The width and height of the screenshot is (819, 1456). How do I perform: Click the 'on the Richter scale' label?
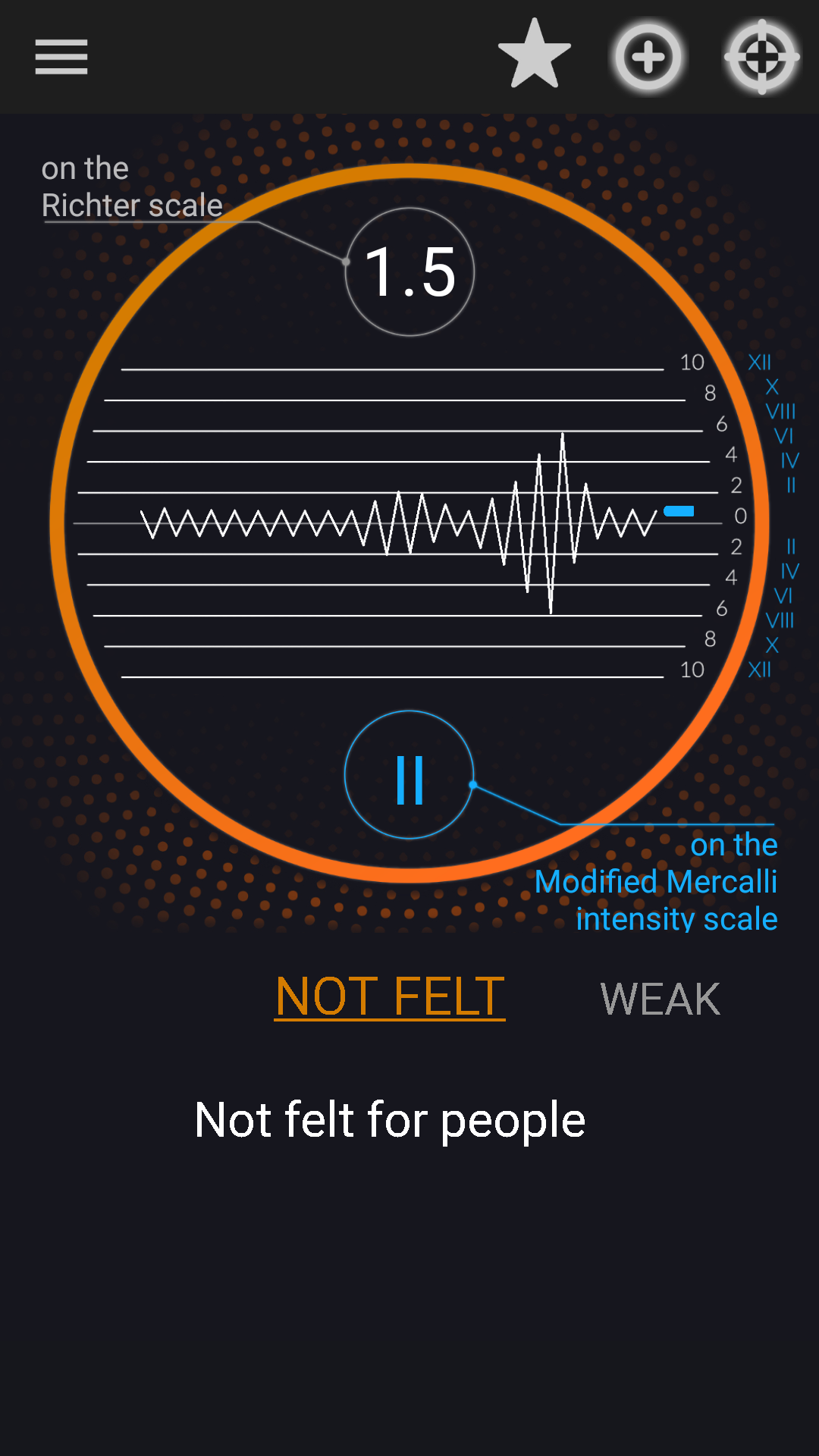coord(130,186)
